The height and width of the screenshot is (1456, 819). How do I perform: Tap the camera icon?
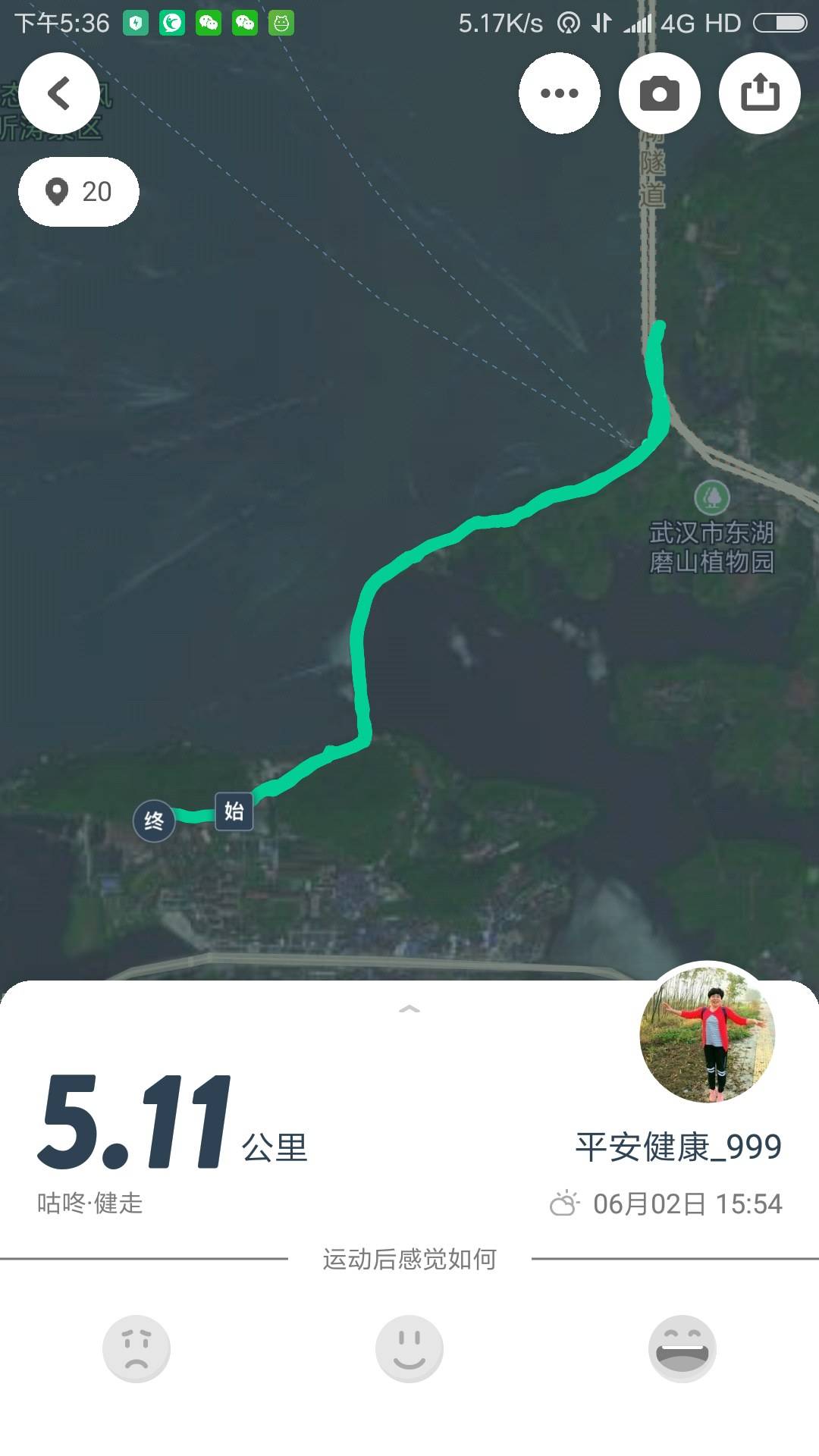coord(659,93)
